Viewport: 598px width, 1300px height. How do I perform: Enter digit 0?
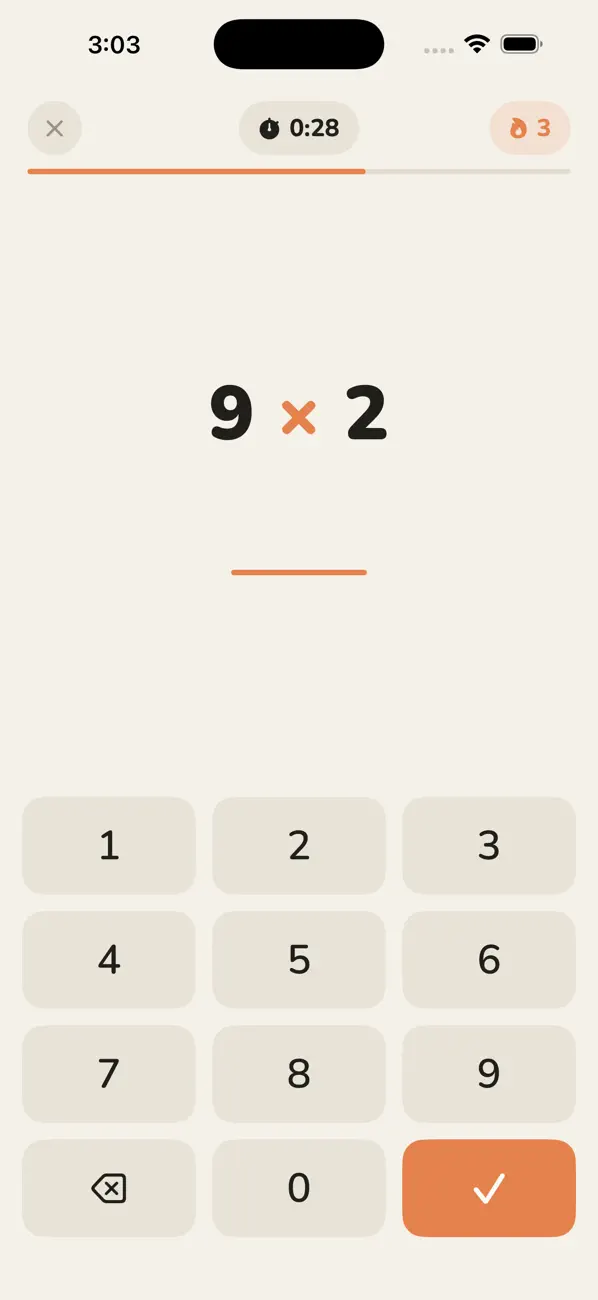(x=299, y=1188)
